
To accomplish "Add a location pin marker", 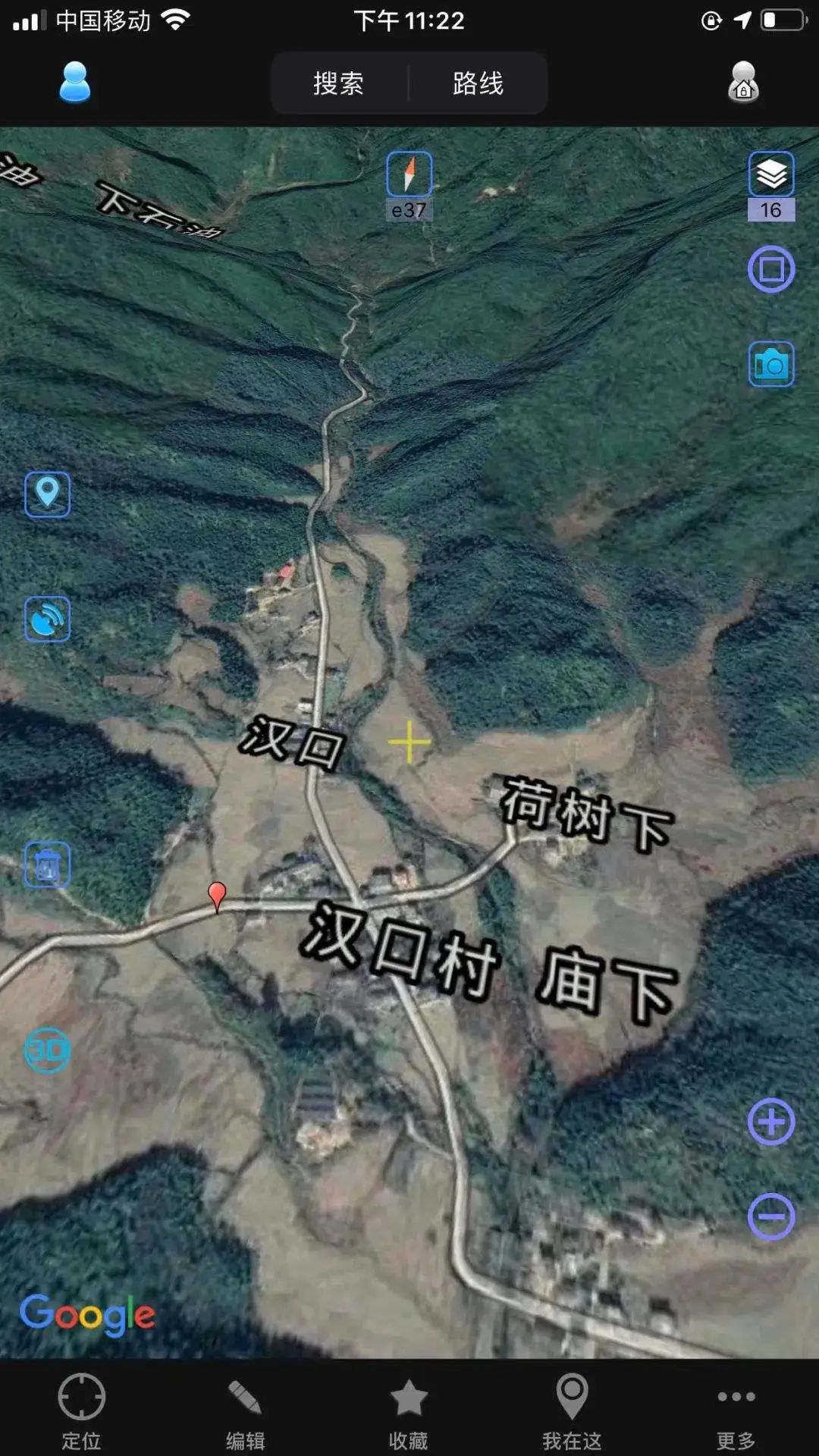I will click(x=48, y=494).
